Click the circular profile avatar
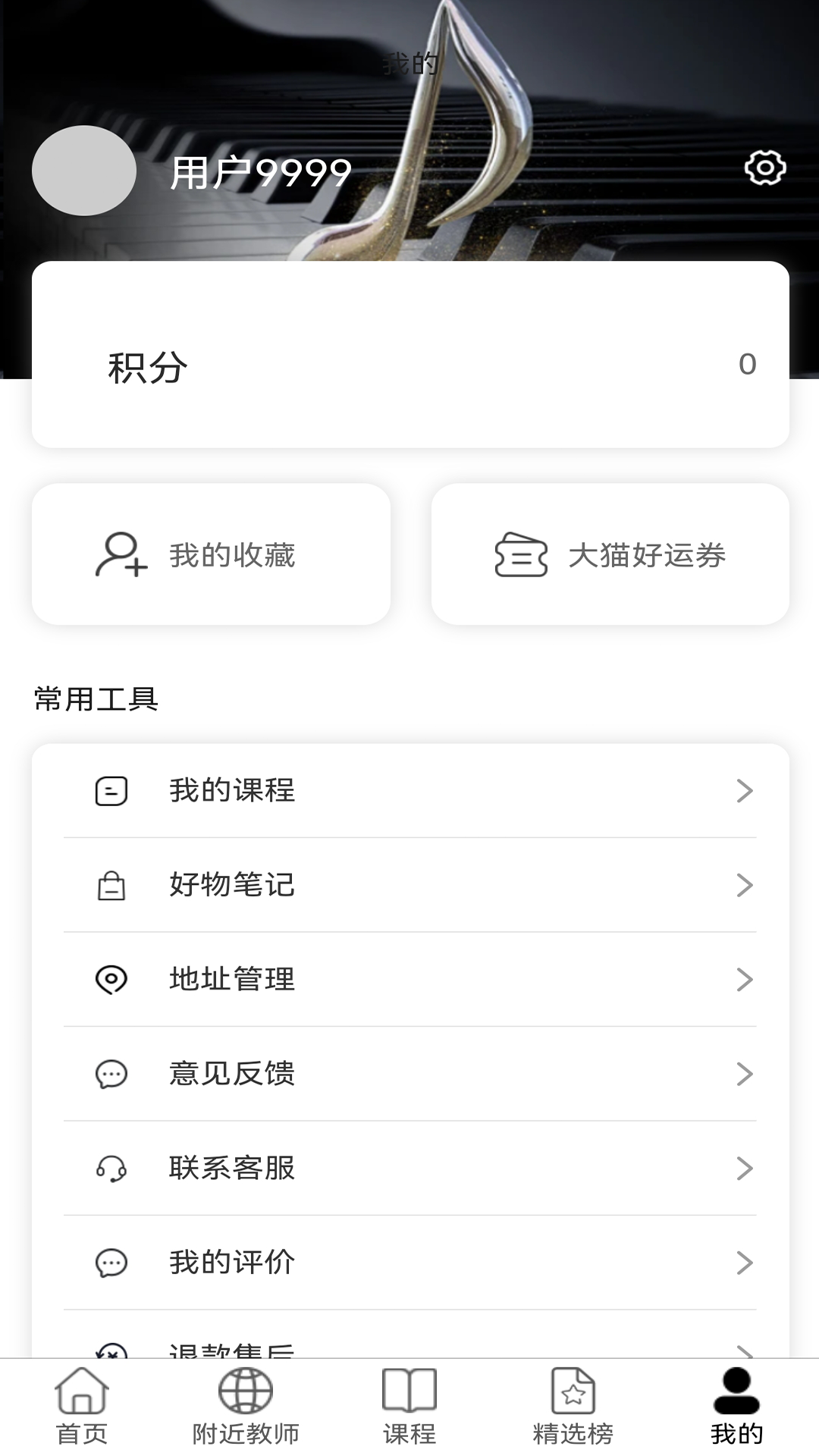This screenshot has width=819, height=1456. pos(84,171)
